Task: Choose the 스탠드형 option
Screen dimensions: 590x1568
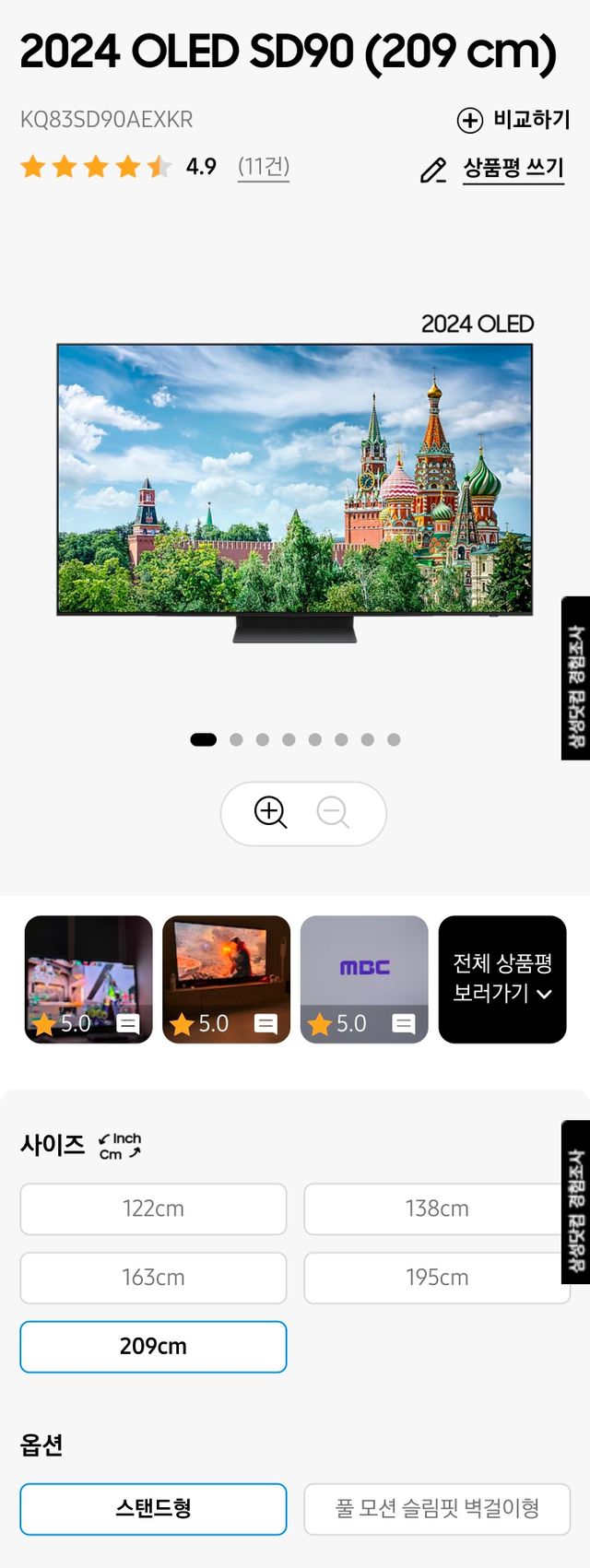Action: (x=153, y=1509)
